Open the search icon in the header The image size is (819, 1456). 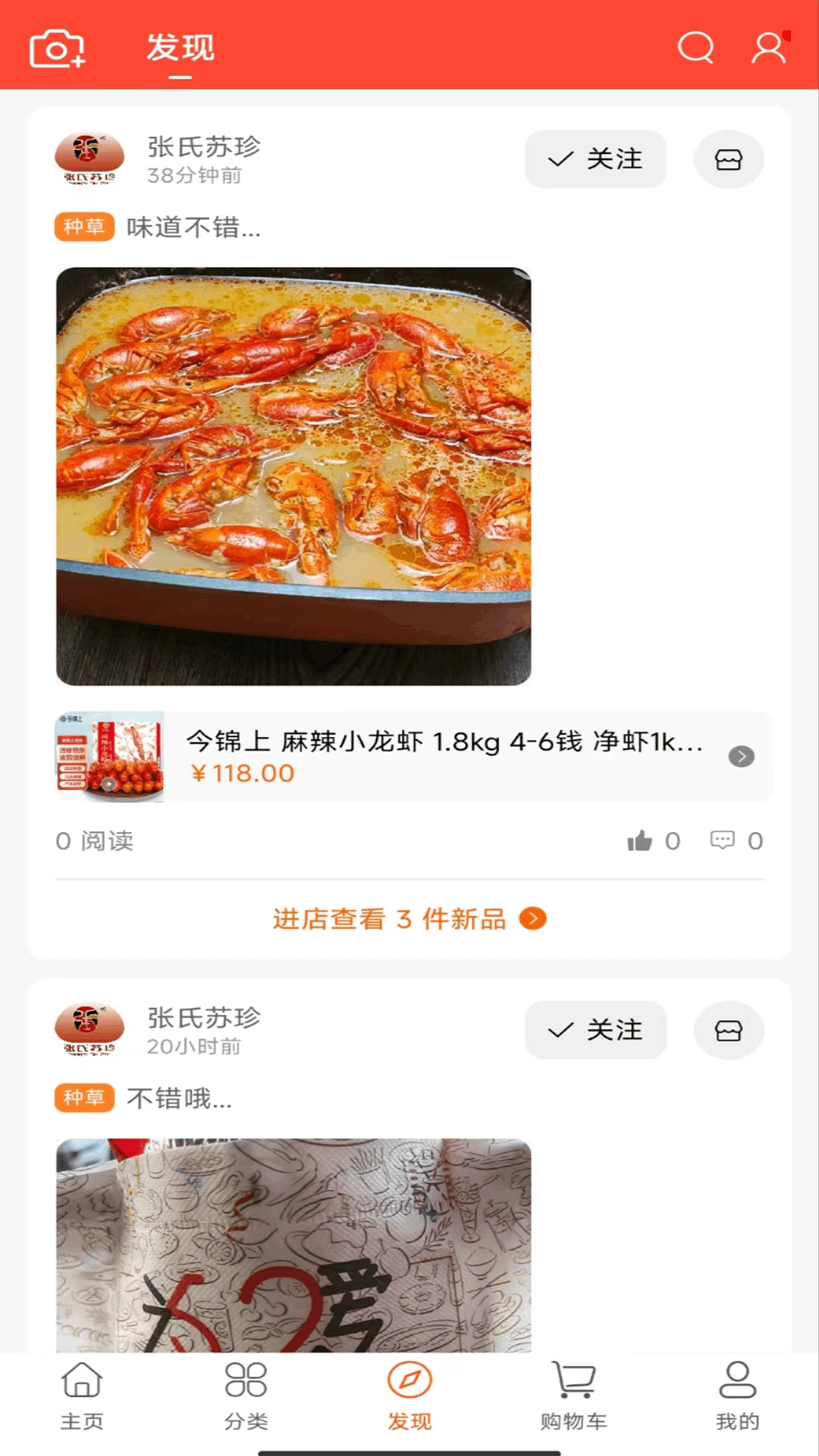[695, 48]
